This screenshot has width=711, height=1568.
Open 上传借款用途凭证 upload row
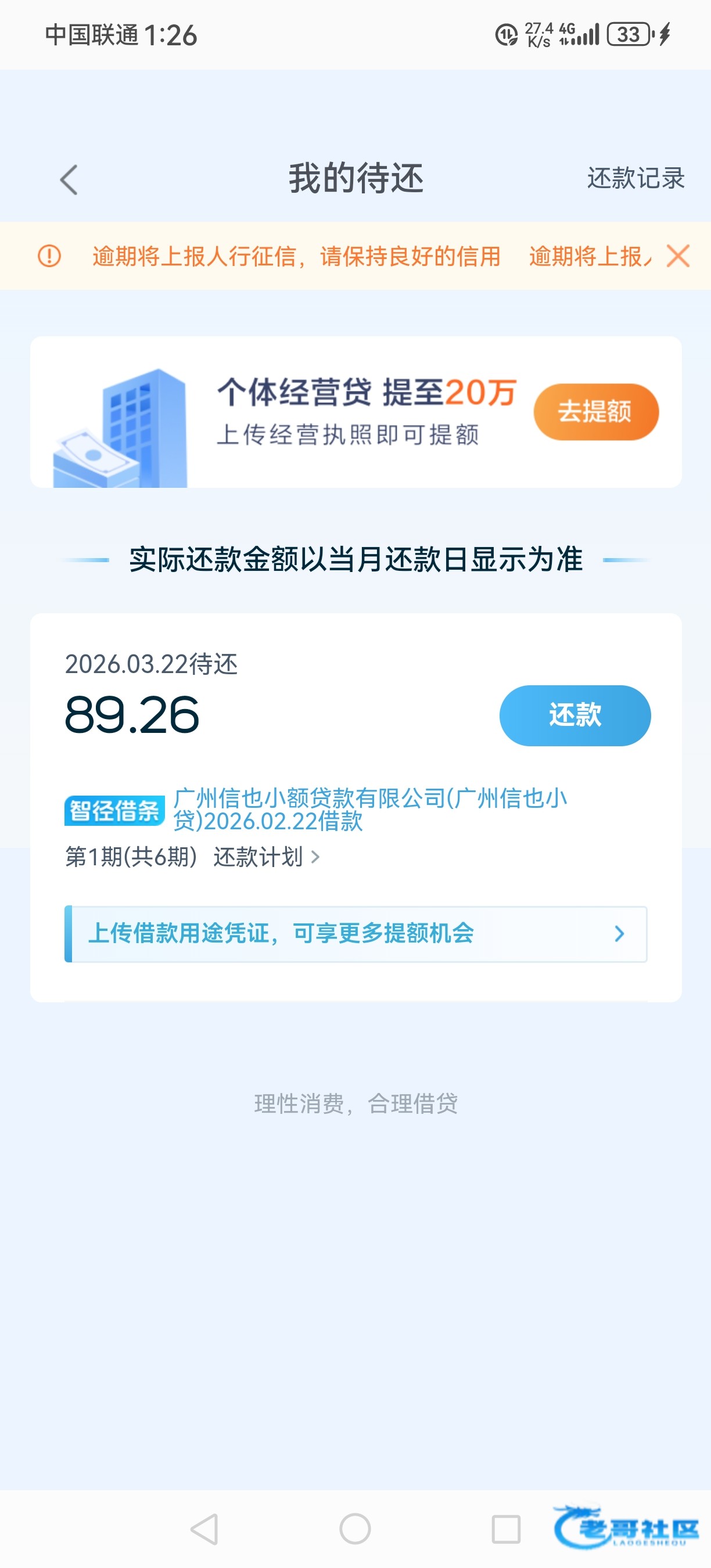pos(355,934)
